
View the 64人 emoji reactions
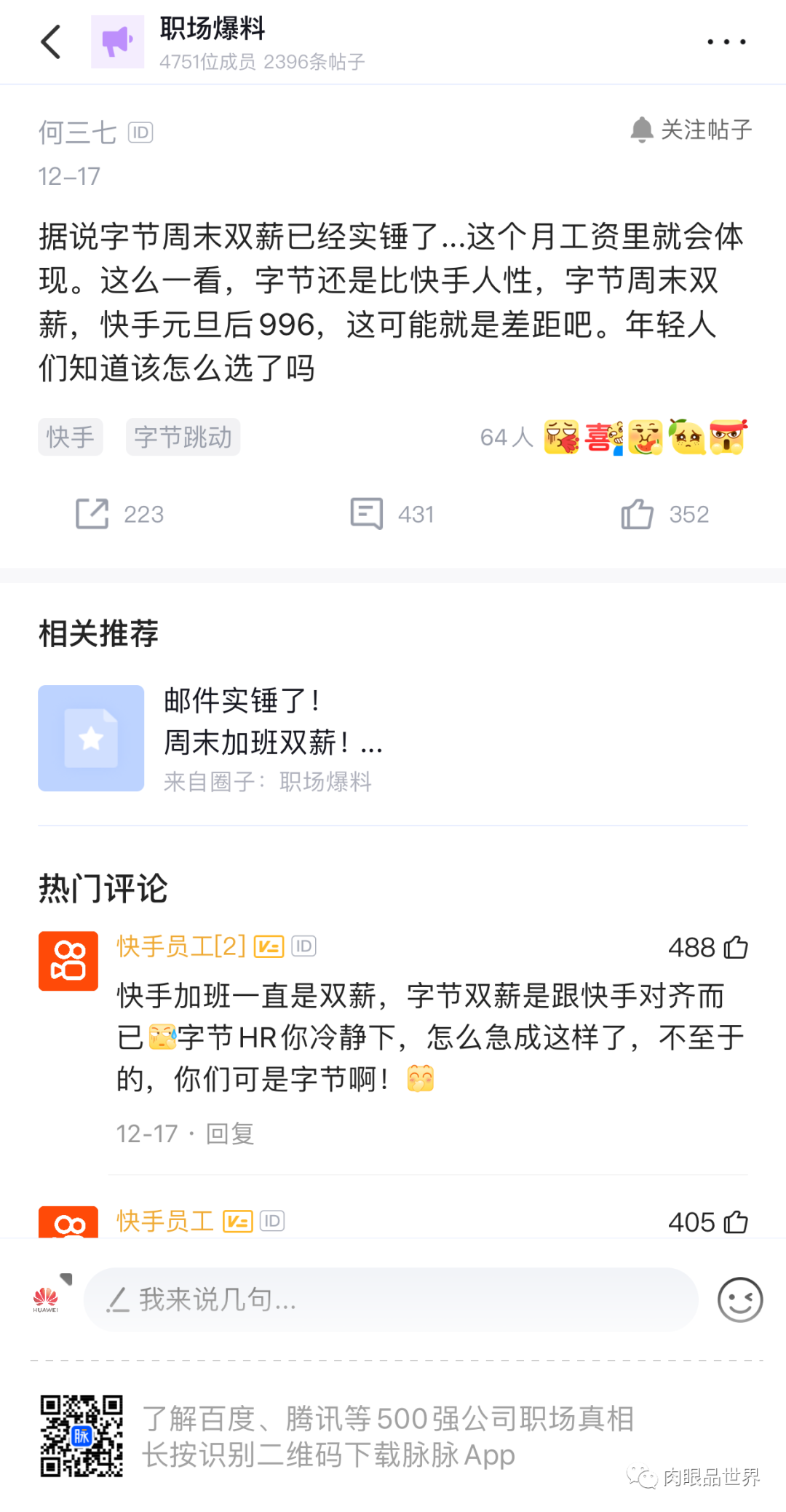tap(614, 438)
